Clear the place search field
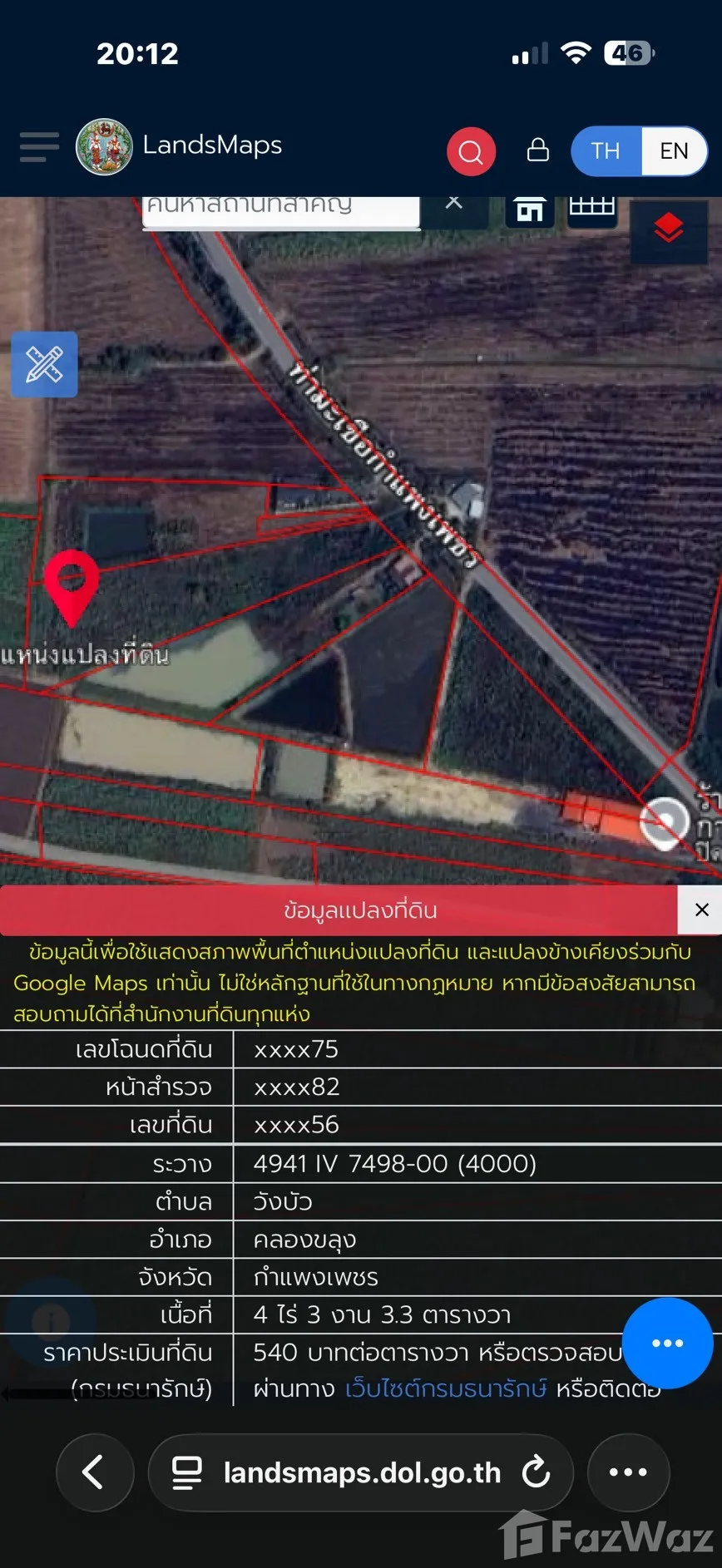The height and width of the screenshot is (1568, 722). [x=454, y=203]
